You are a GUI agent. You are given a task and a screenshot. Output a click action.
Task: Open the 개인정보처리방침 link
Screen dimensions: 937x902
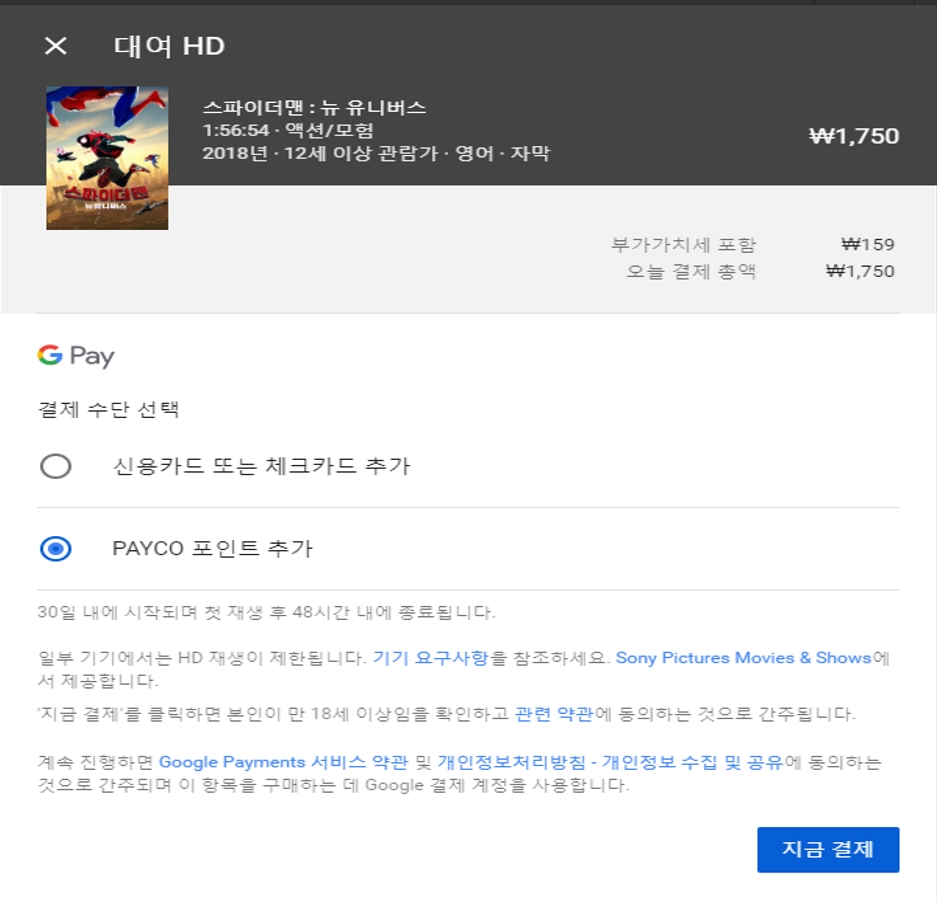click(x=512, y=763)
